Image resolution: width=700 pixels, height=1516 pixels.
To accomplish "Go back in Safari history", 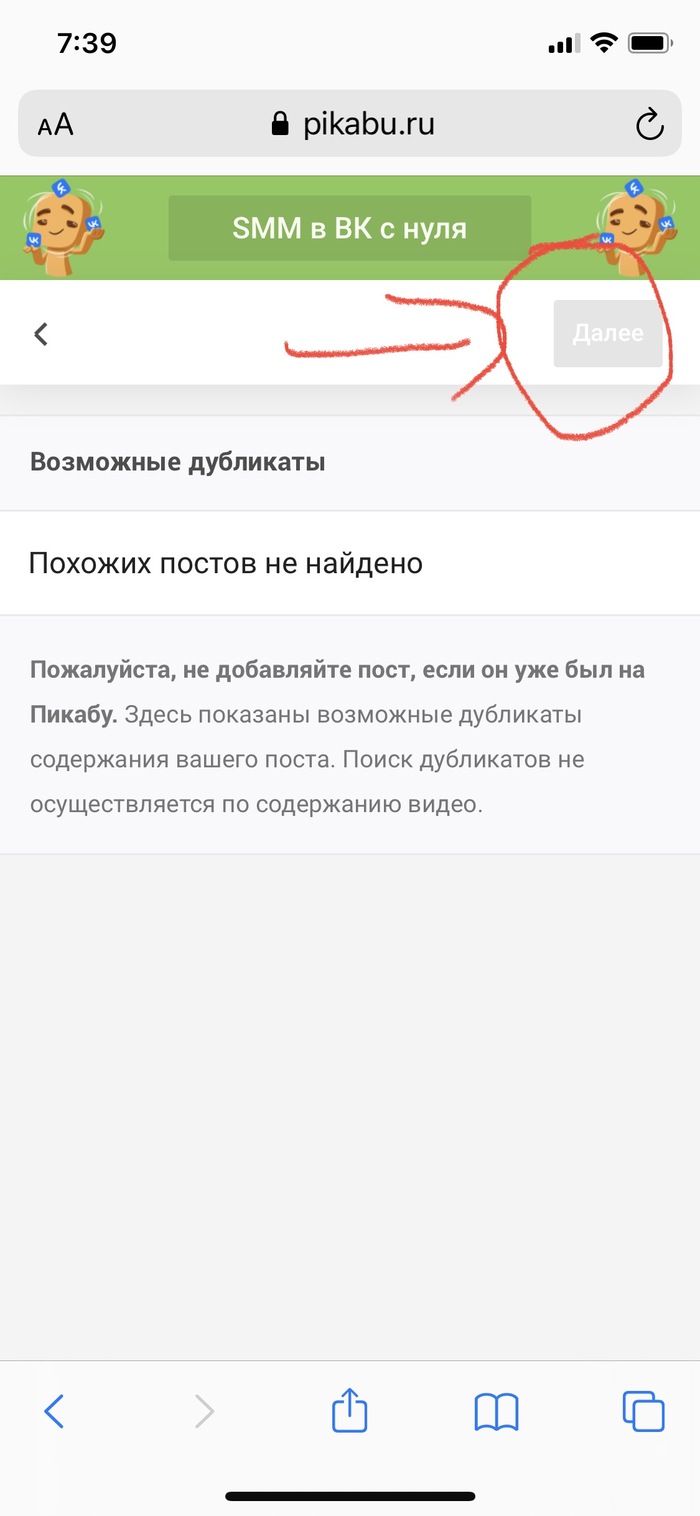I will [x=55, y=1411].
